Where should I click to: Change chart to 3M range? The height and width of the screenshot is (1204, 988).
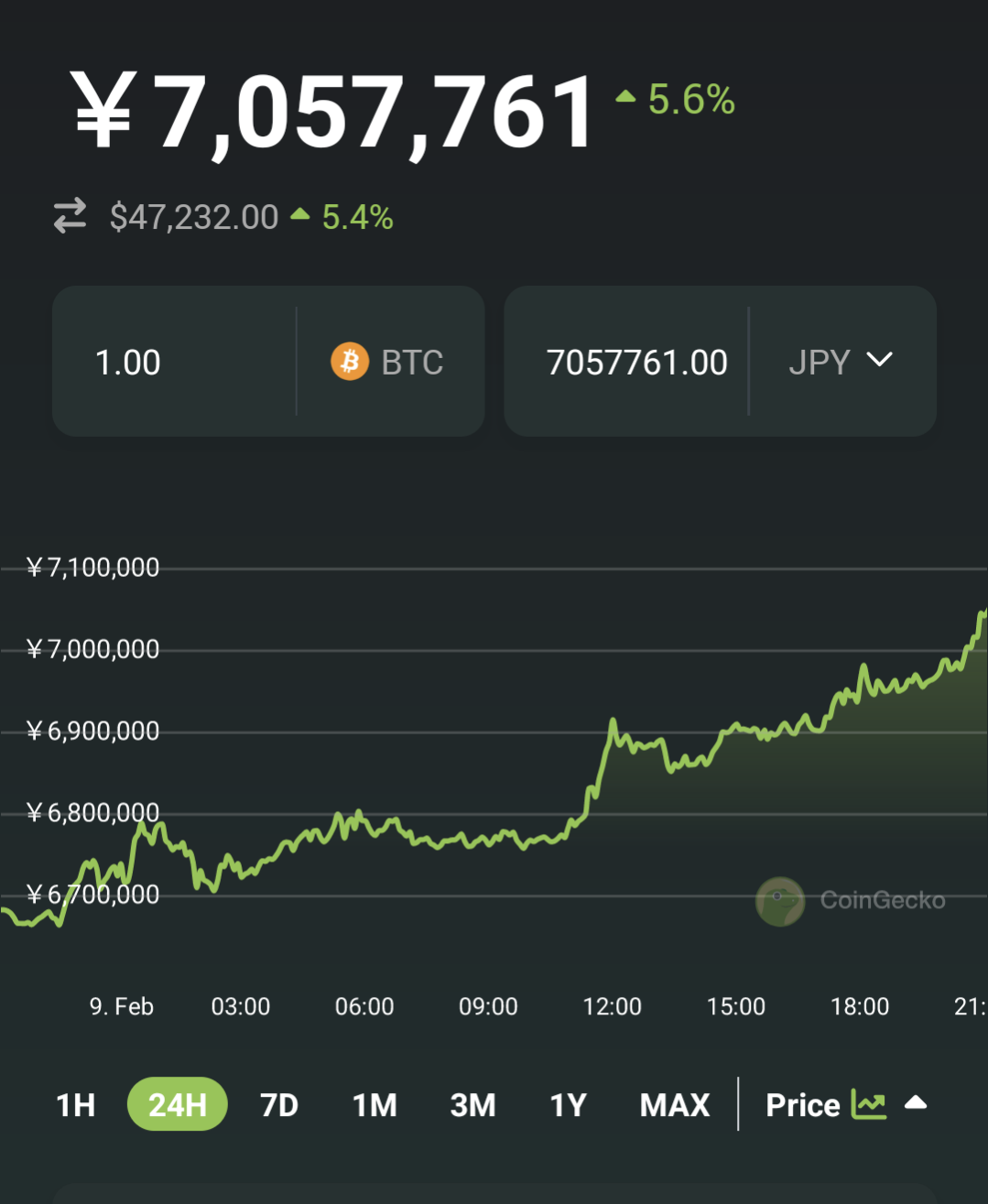pyautogui.click(x=472, y=1105)
